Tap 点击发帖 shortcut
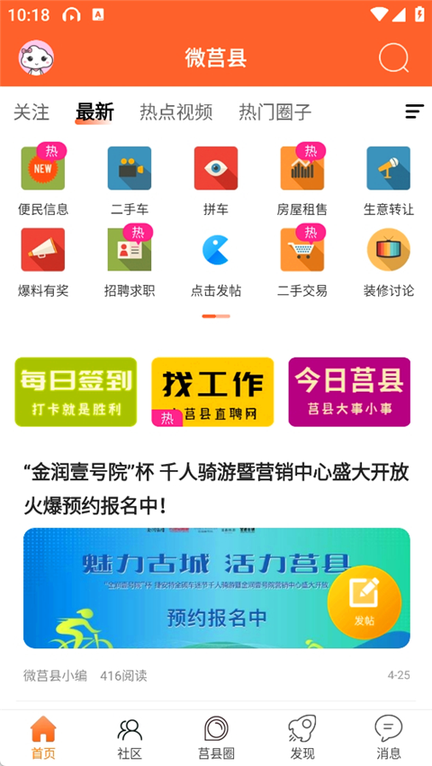This screenshot has width=432, height=766. 216,261
